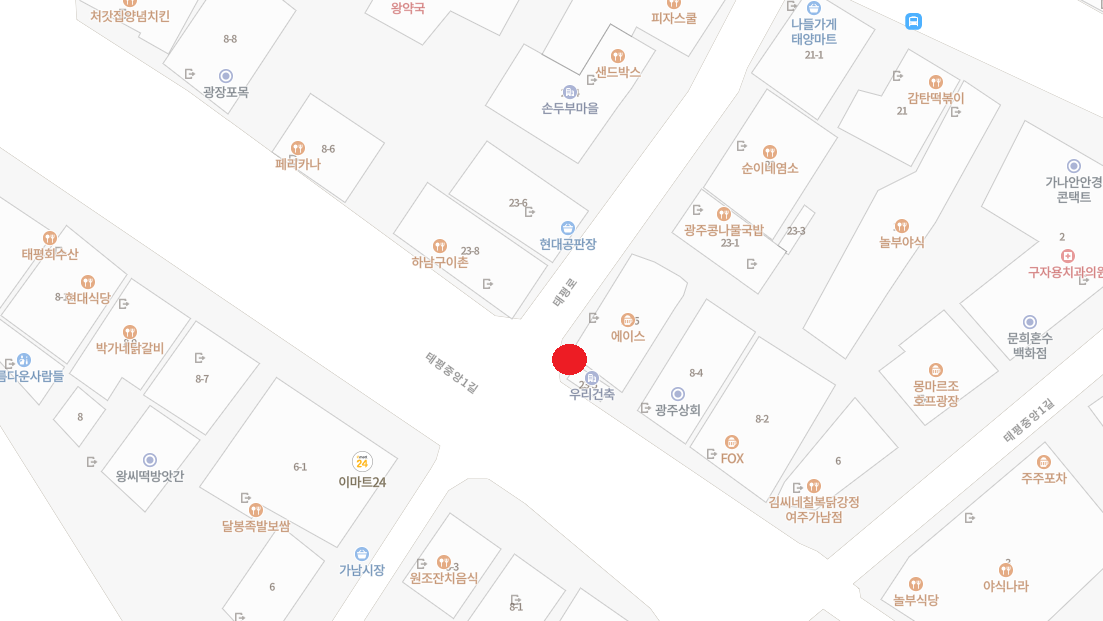Viewport: 1103px width, 621px height.
Task: Open the FOX pub marker
Action: pos(732,442)
